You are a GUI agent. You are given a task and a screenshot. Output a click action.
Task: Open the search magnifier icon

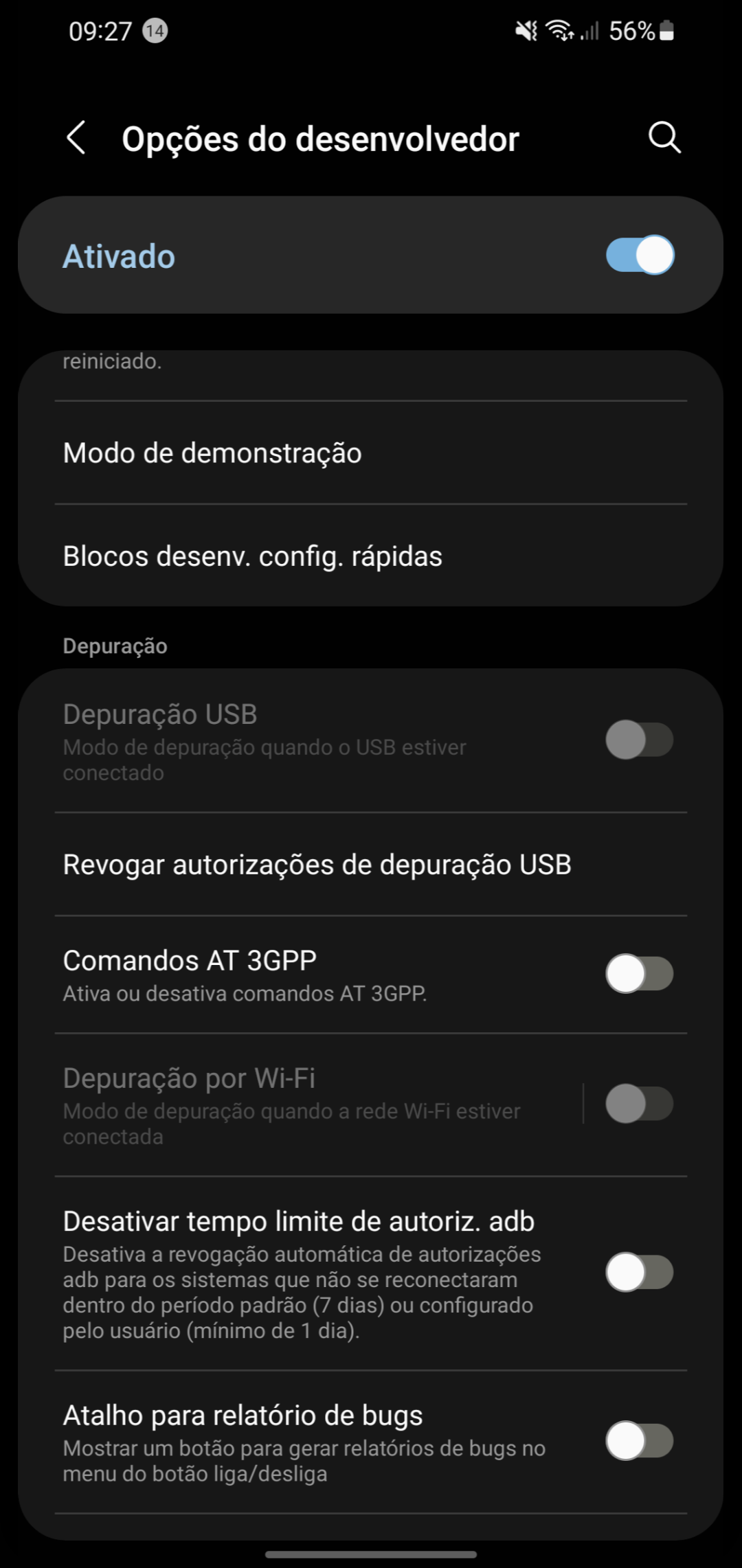point(664,138)
